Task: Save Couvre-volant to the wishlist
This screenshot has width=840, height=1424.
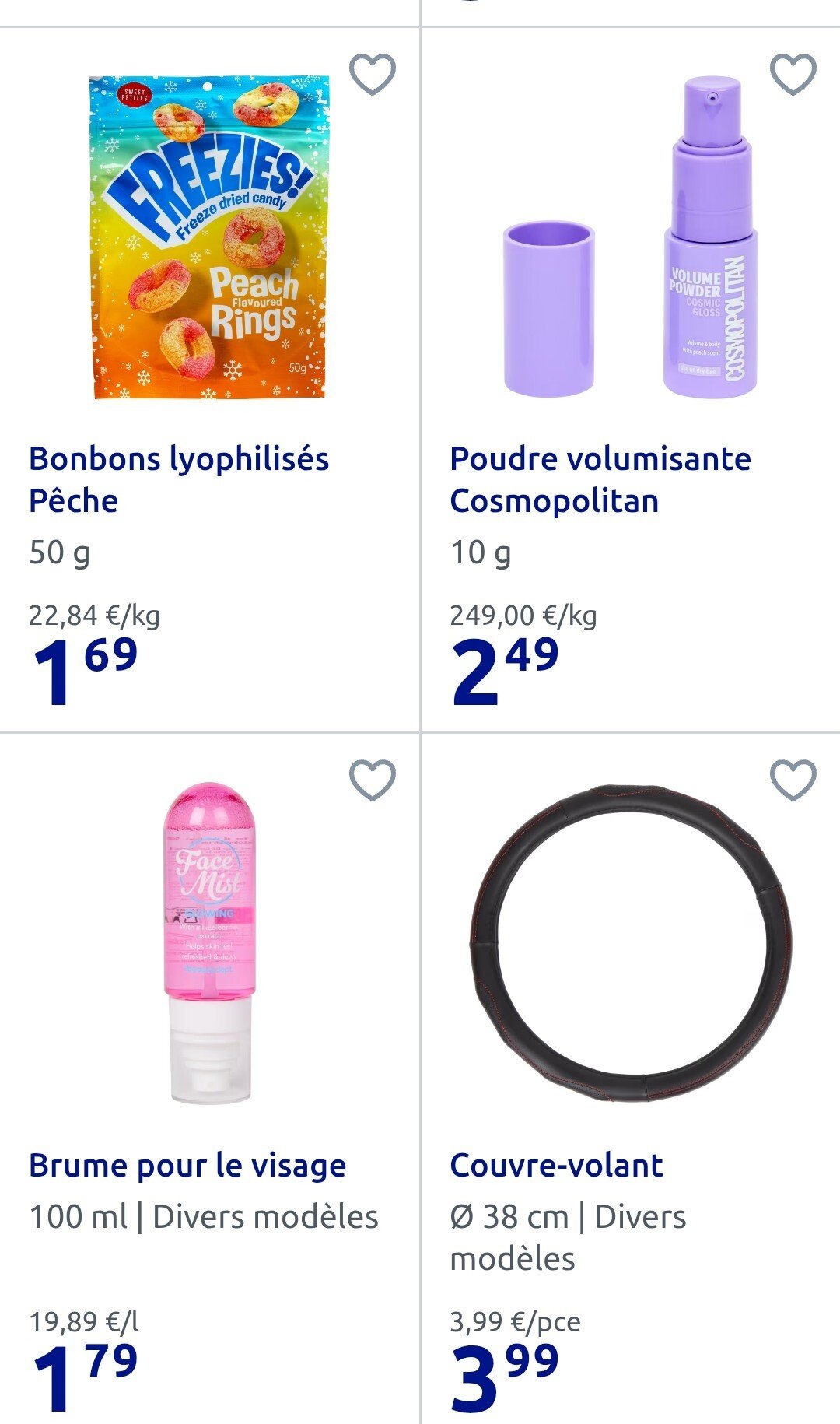Action: [x=793, y=780]
